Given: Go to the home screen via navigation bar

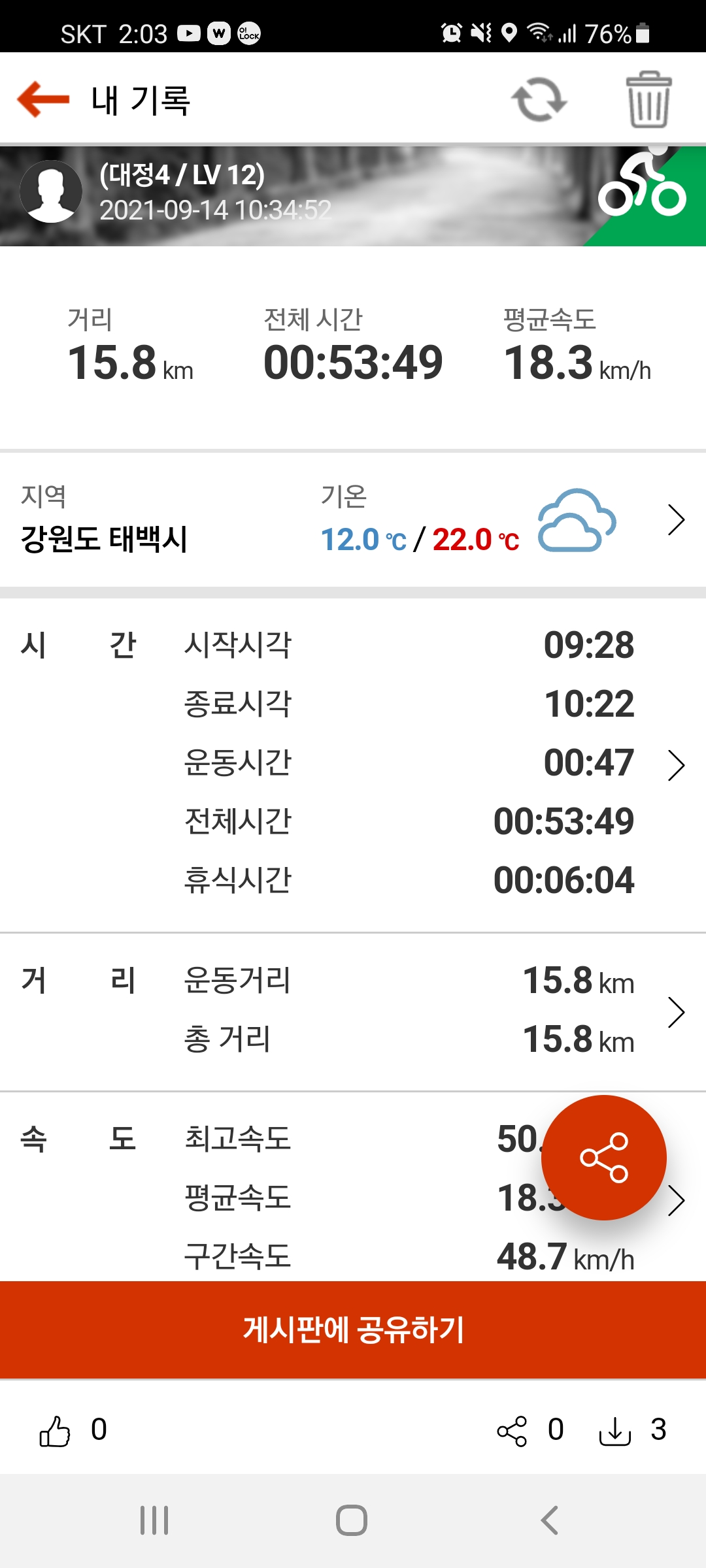Looking at the screenshot, I should [352, 1520].
